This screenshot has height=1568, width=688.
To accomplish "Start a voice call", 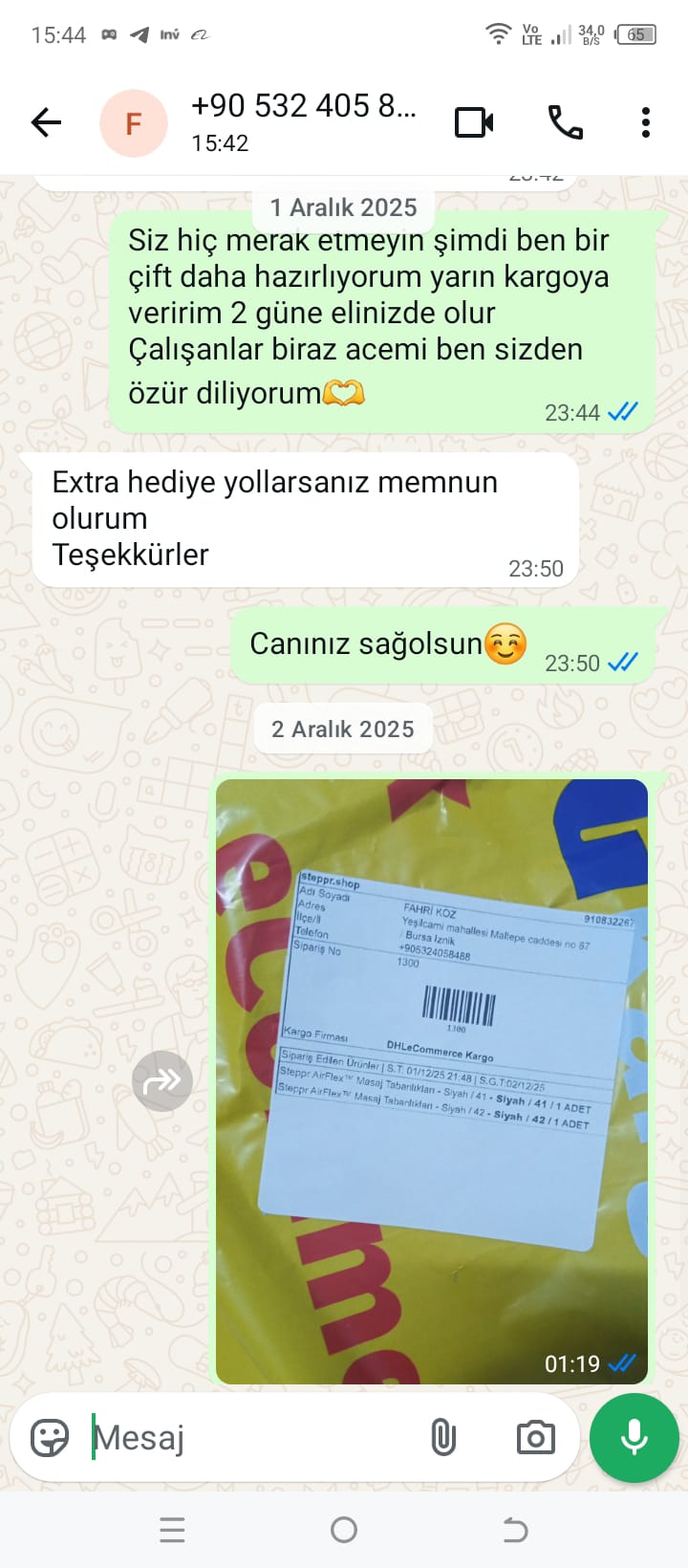I will (565, 123).
